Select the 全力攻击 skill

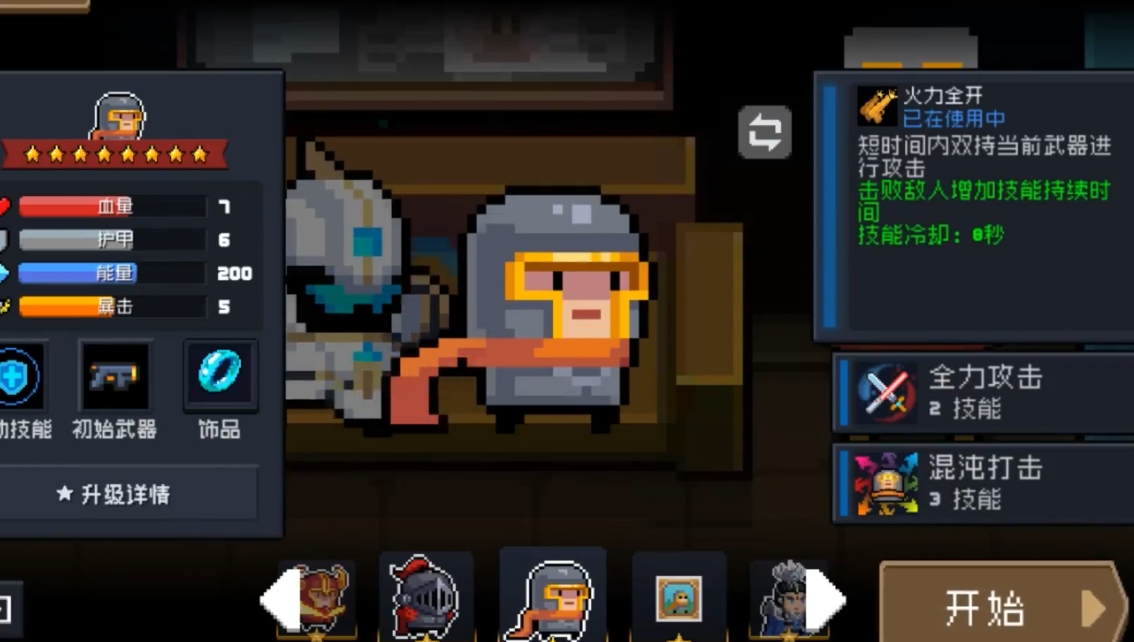pyautogui.click(x=983, y=392)
